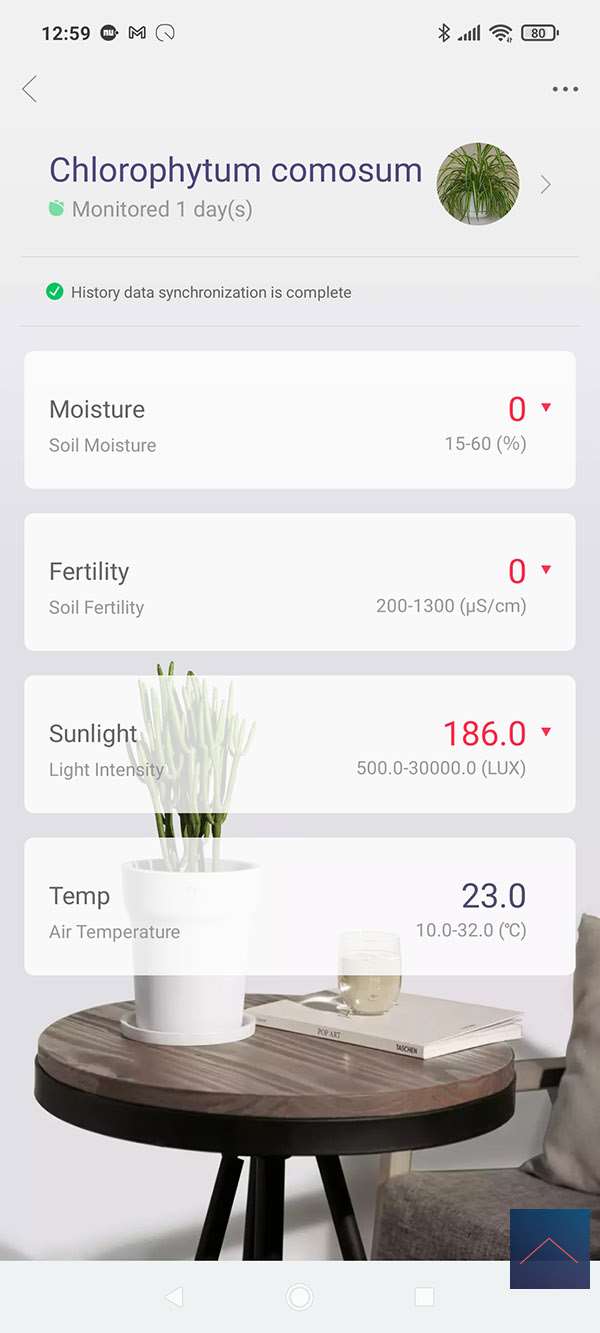Open the Sunlight light intensity card
600x1333 pixels.
click(x=300, y=744)
